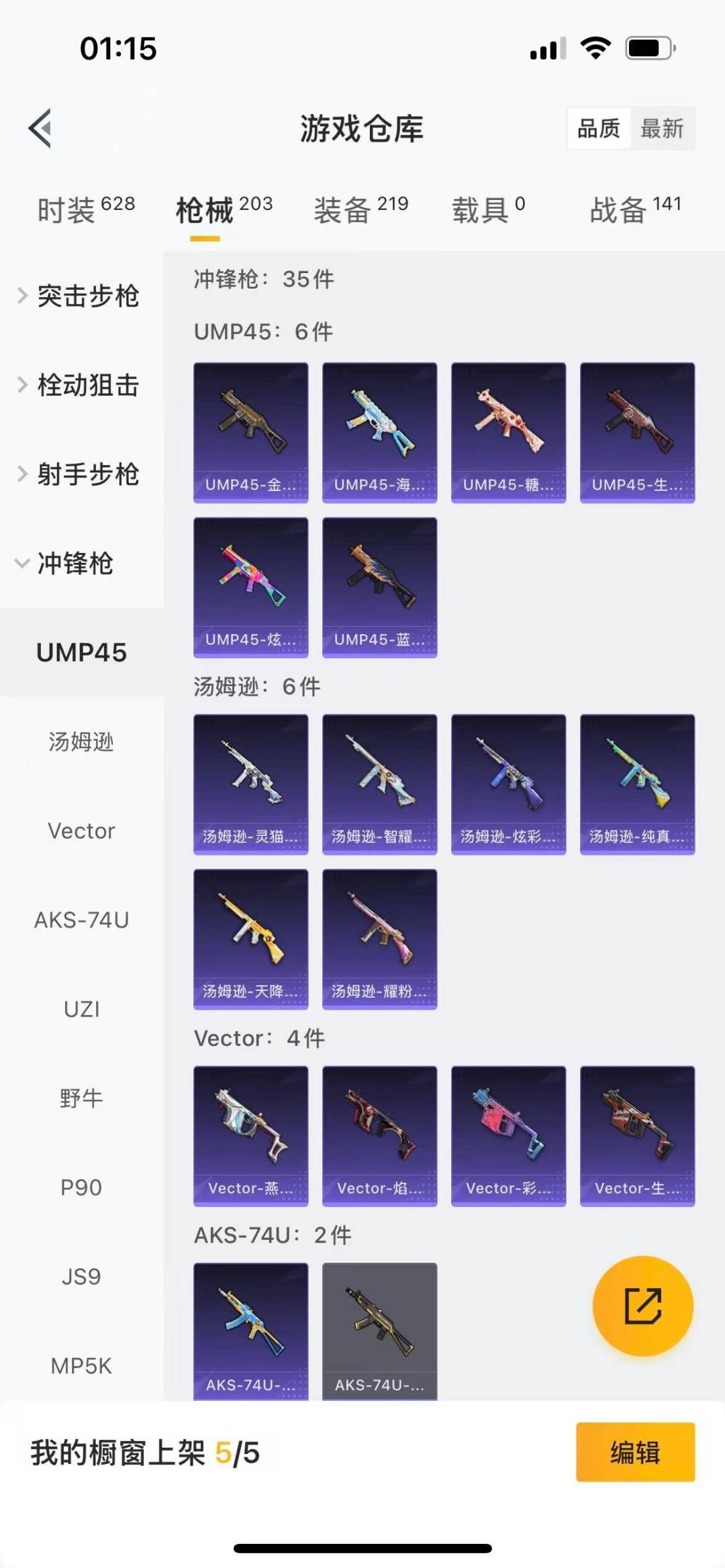This screenshot has width=725, height=1568.
Task: Jump to UZI in the side list
Action: pyautogui.click(x=81, y=1009)
